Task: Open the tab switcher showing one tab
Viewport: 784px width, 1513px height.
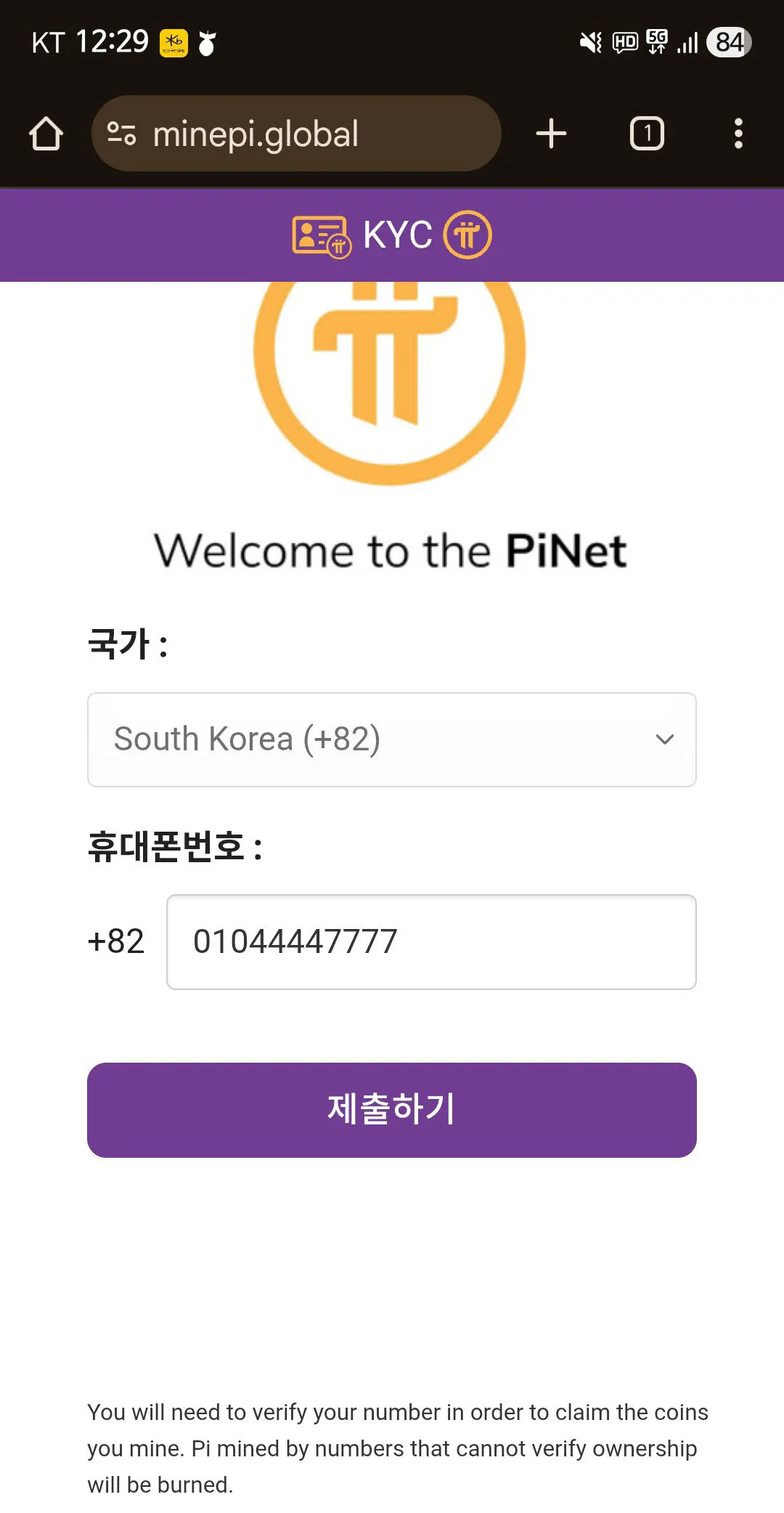Action: (645, 133)
